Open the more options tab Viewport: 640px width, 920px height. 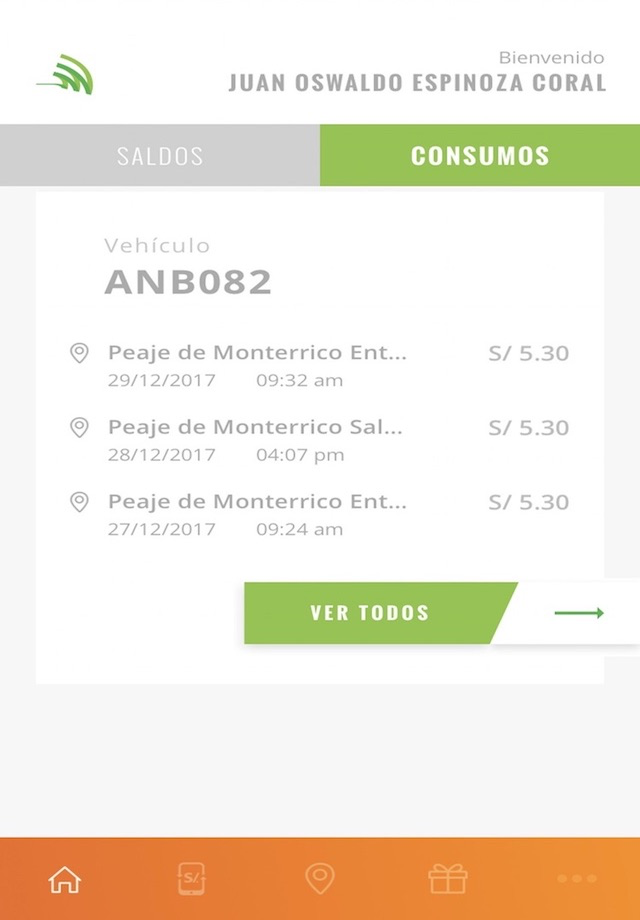577,879
